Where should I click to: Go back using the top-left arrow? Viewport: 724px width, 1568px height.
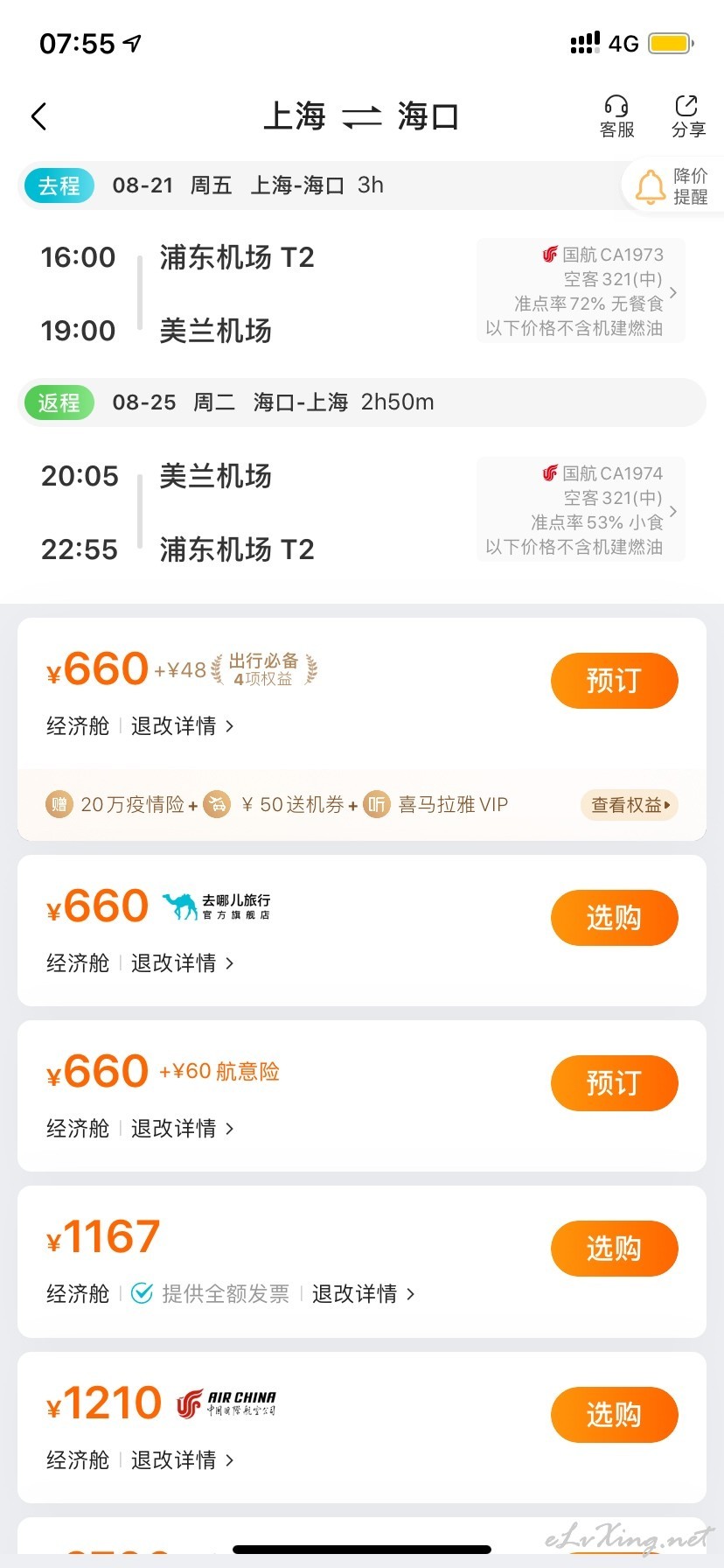[38, 116]
